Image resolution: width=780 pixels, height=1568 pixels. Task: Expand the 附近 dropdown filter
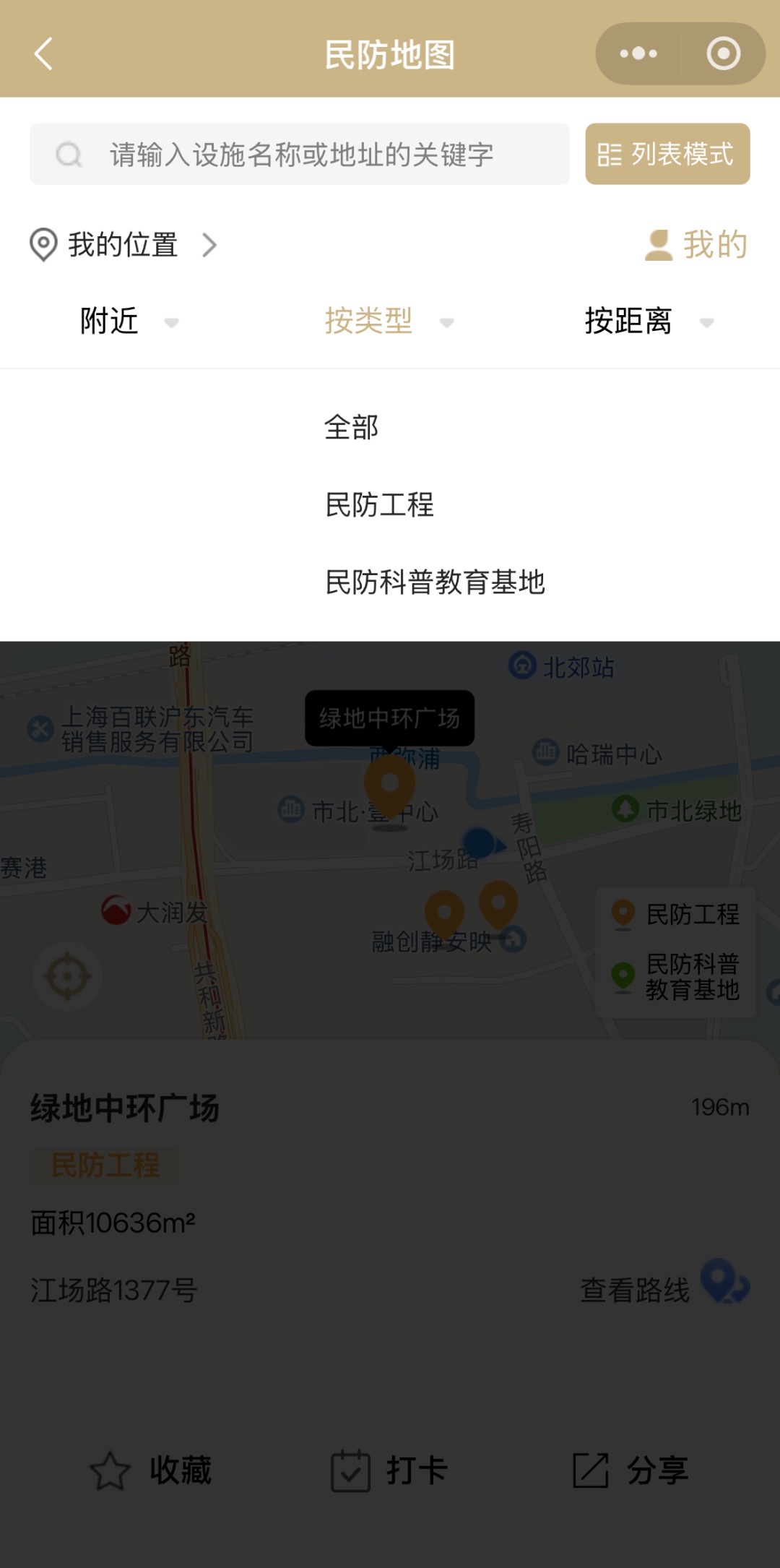[x=129, y=321]
